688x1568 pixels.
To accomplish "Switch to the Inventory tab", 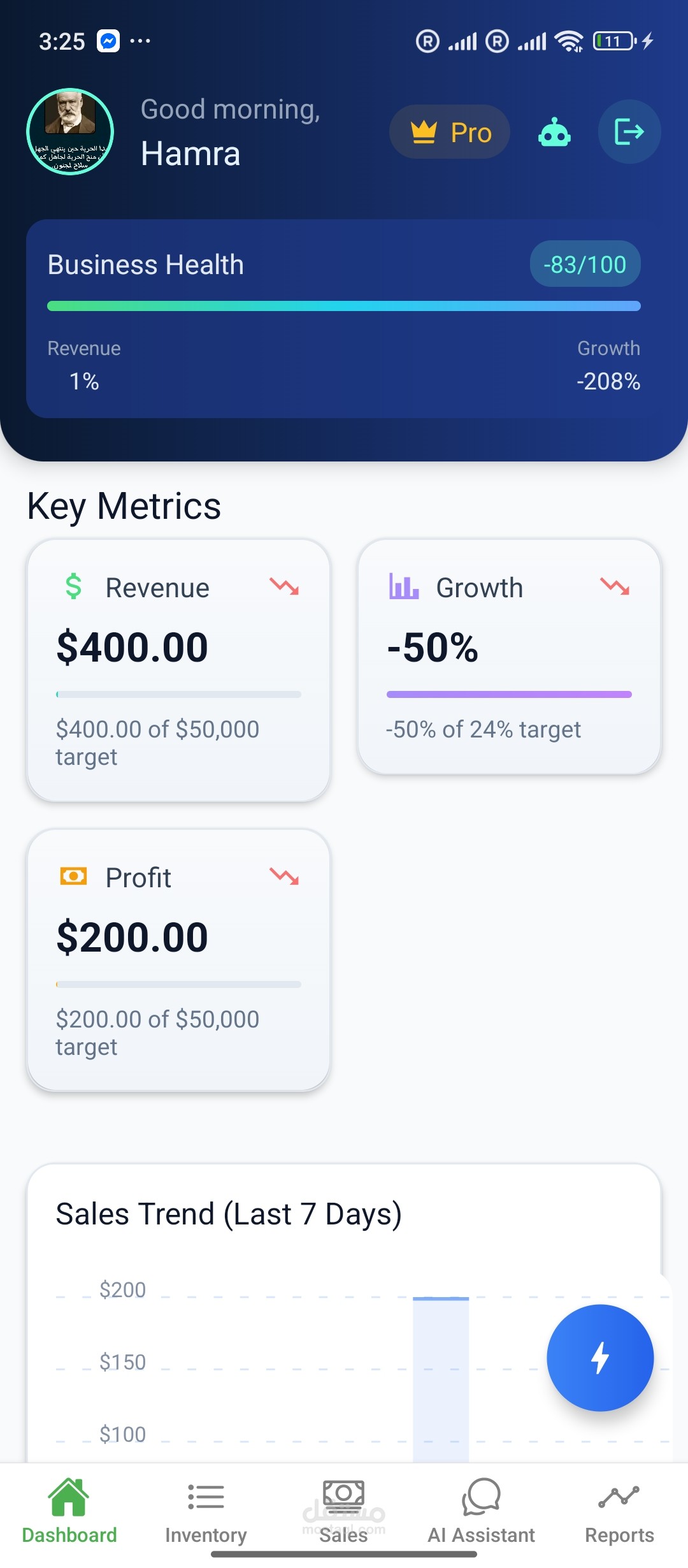I will (206, 1512).
